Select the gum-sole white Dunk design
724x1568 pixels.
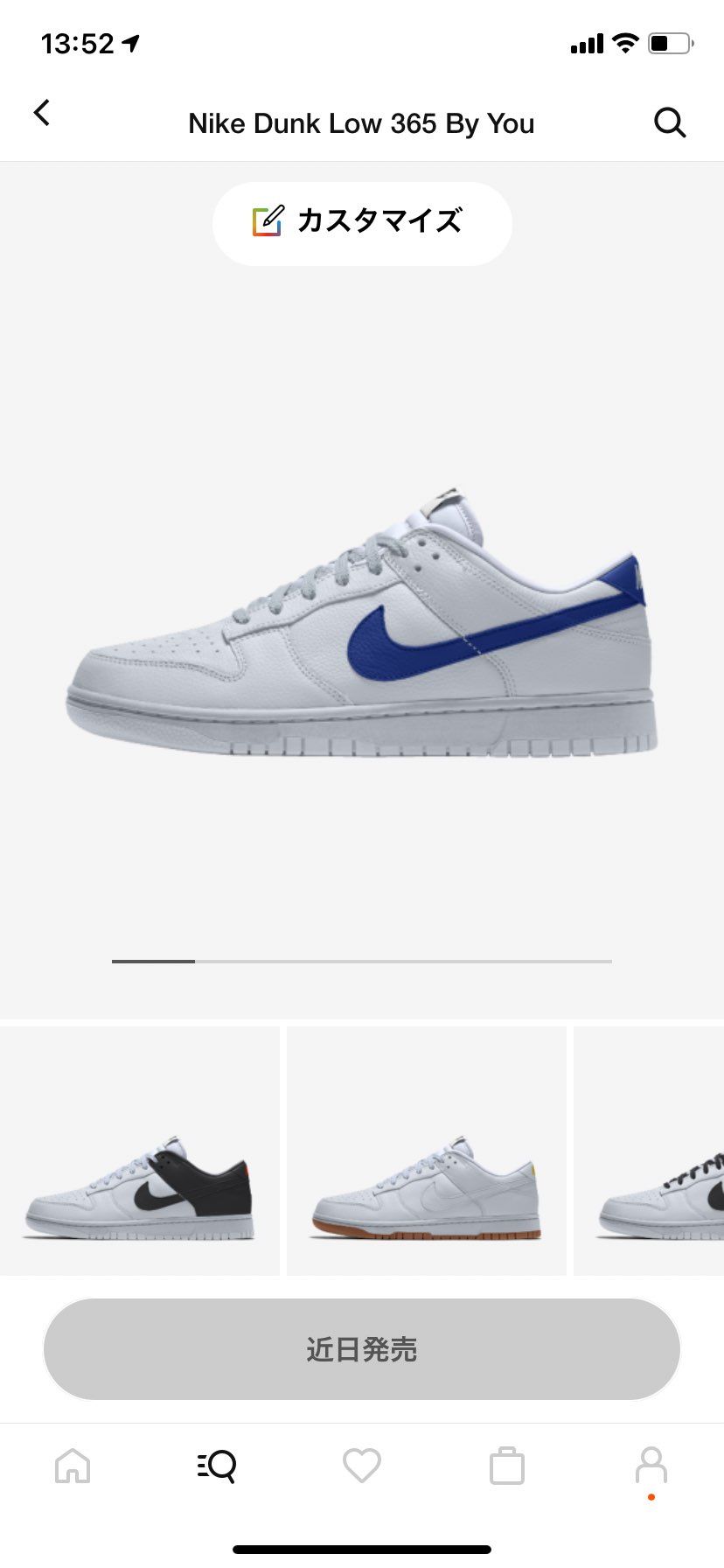coord(427,1151)
